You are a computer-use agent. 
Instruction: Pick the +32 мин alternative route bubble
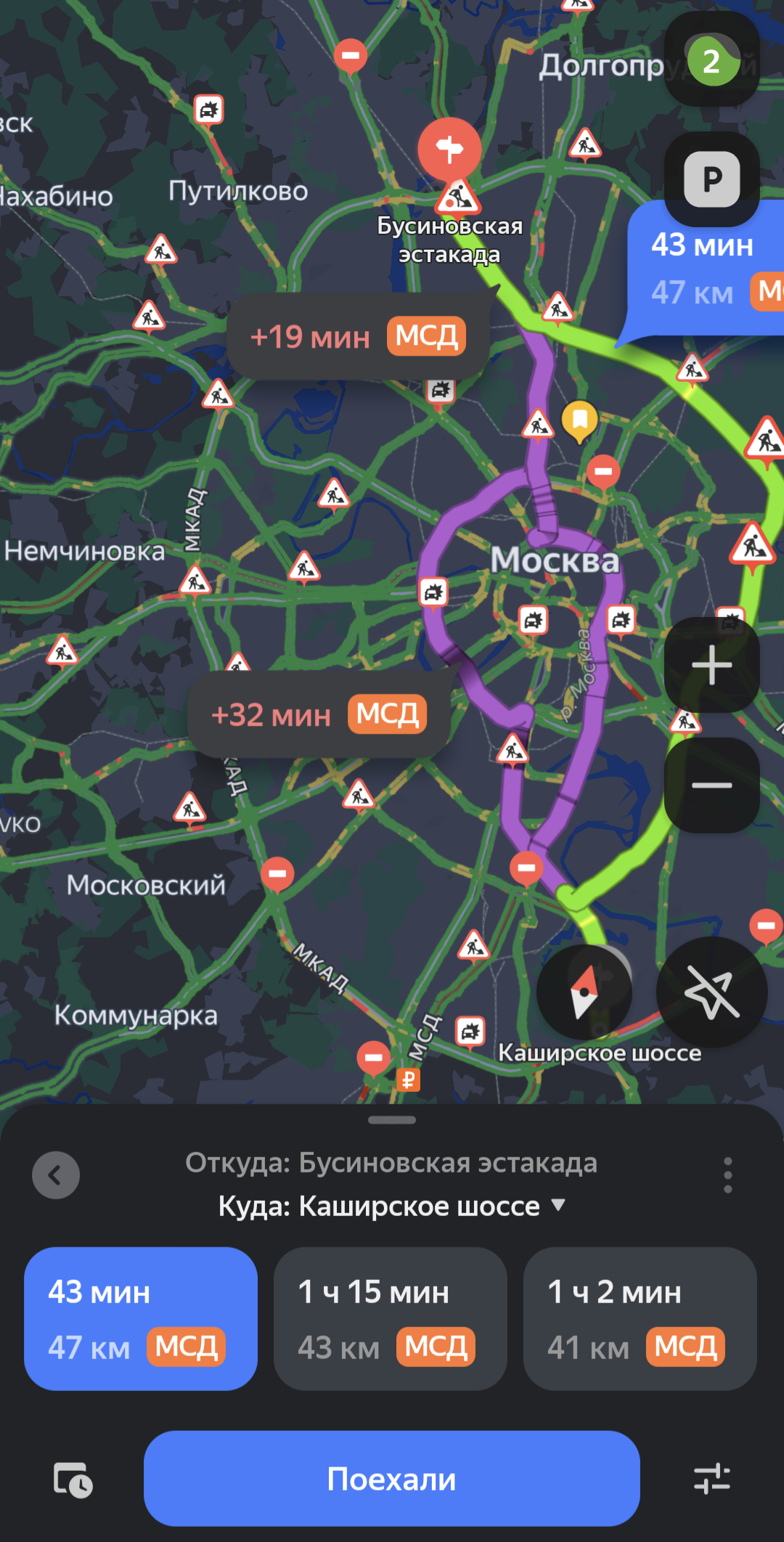pyautogui.click(x=318, y=714)
